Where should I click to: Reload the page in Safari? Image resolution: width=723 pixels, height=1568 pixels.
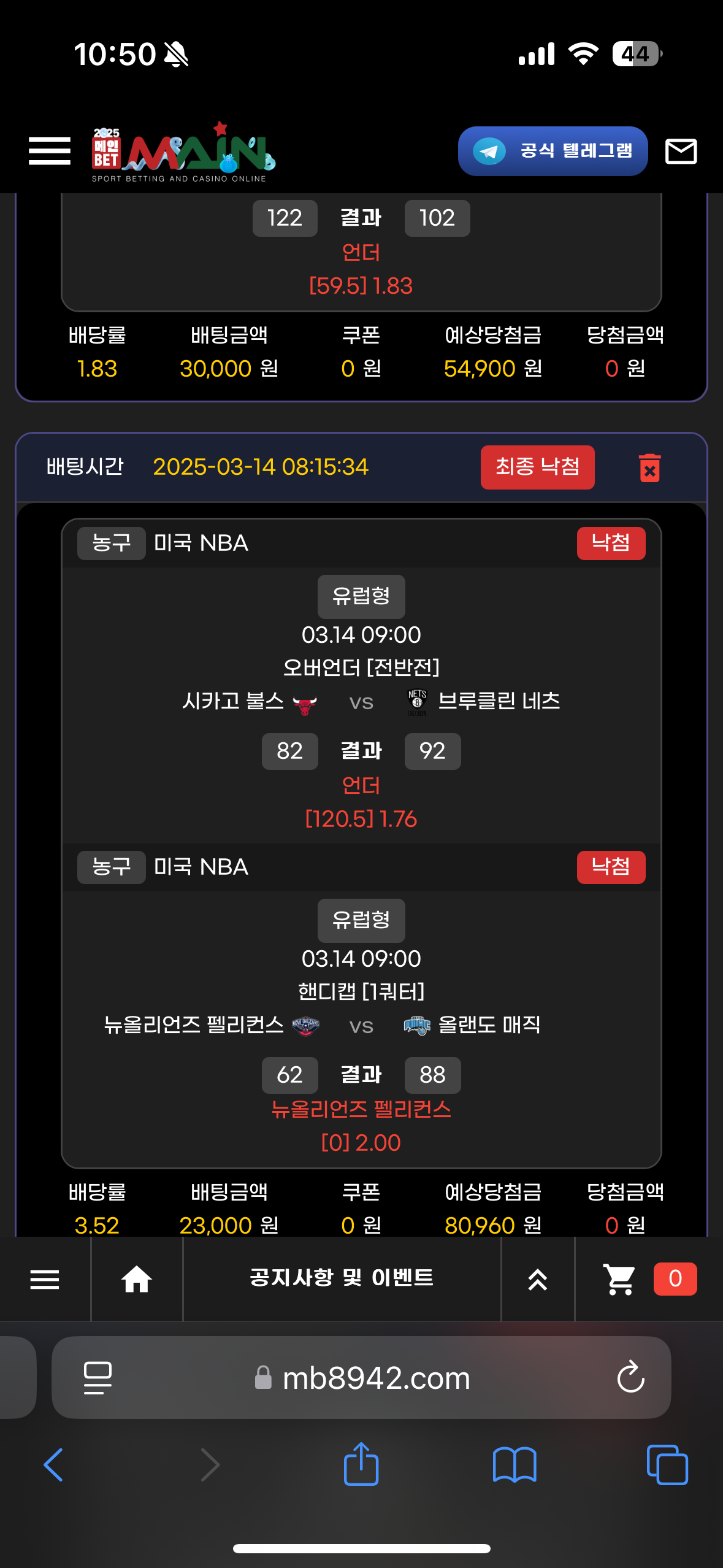coord(630,1377)
